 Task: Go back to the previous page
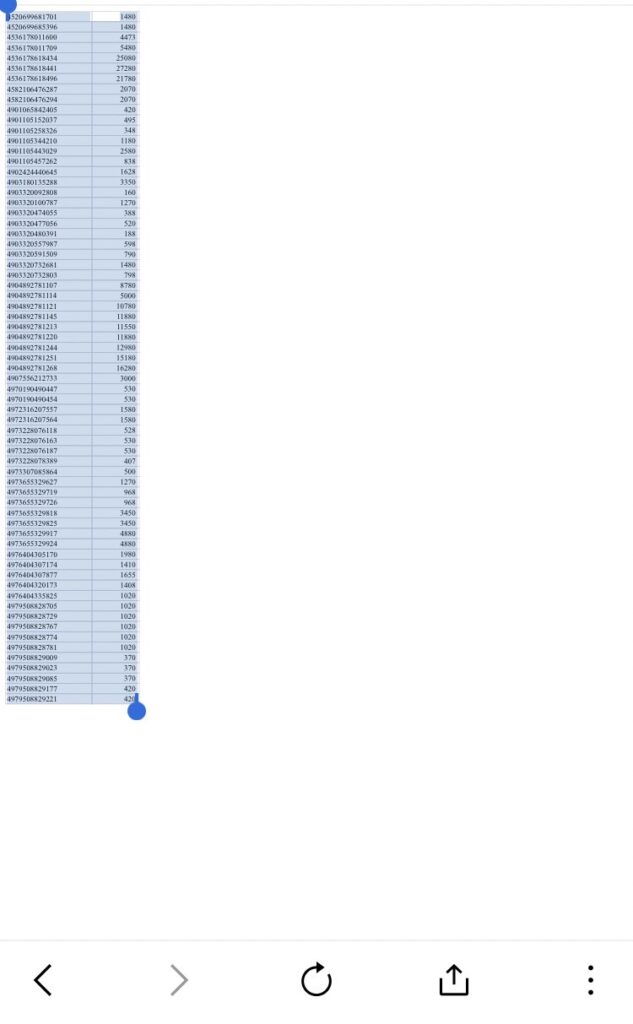pos(43,980)
